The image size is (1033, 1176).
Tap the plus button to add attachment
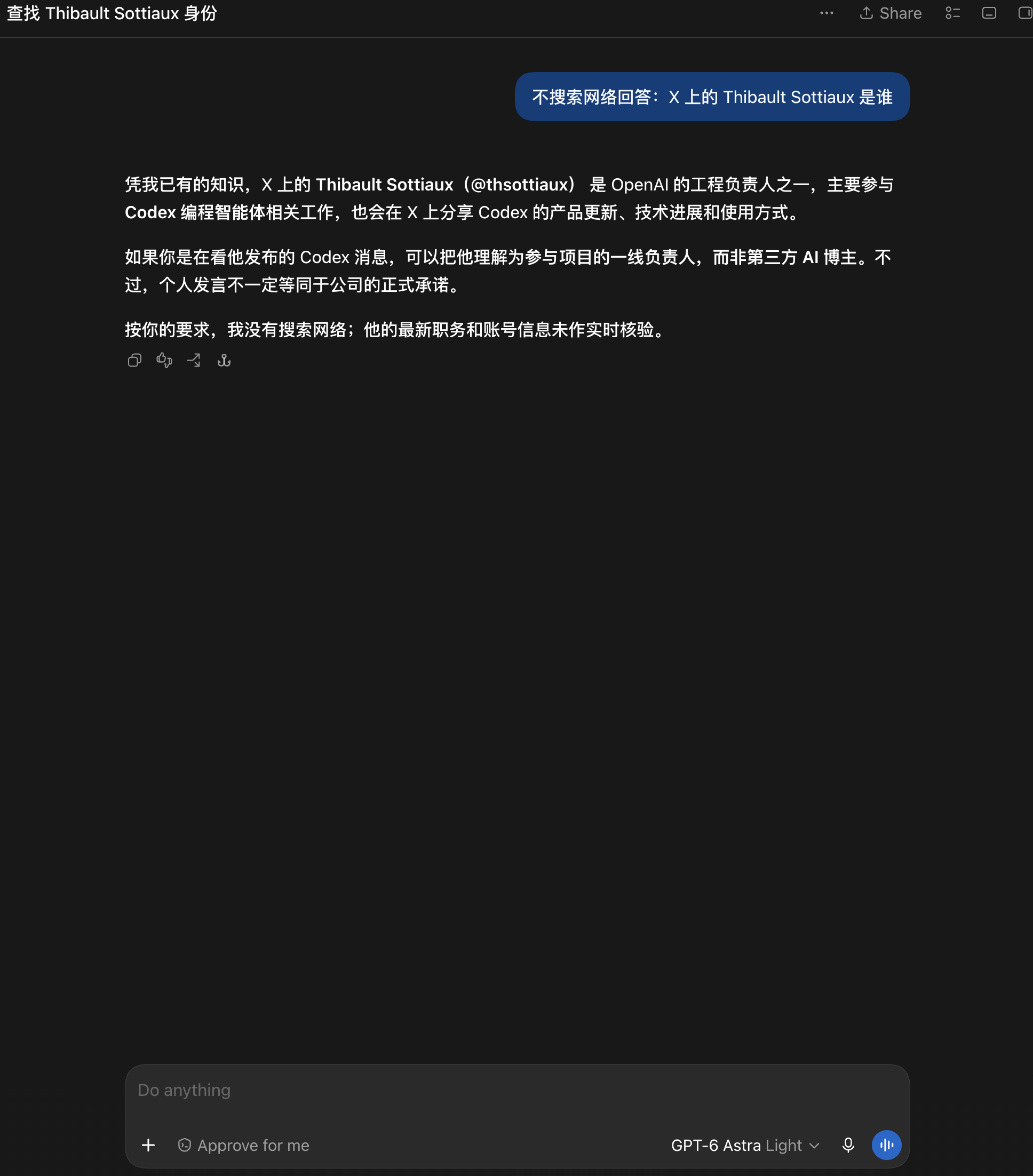148,1145
